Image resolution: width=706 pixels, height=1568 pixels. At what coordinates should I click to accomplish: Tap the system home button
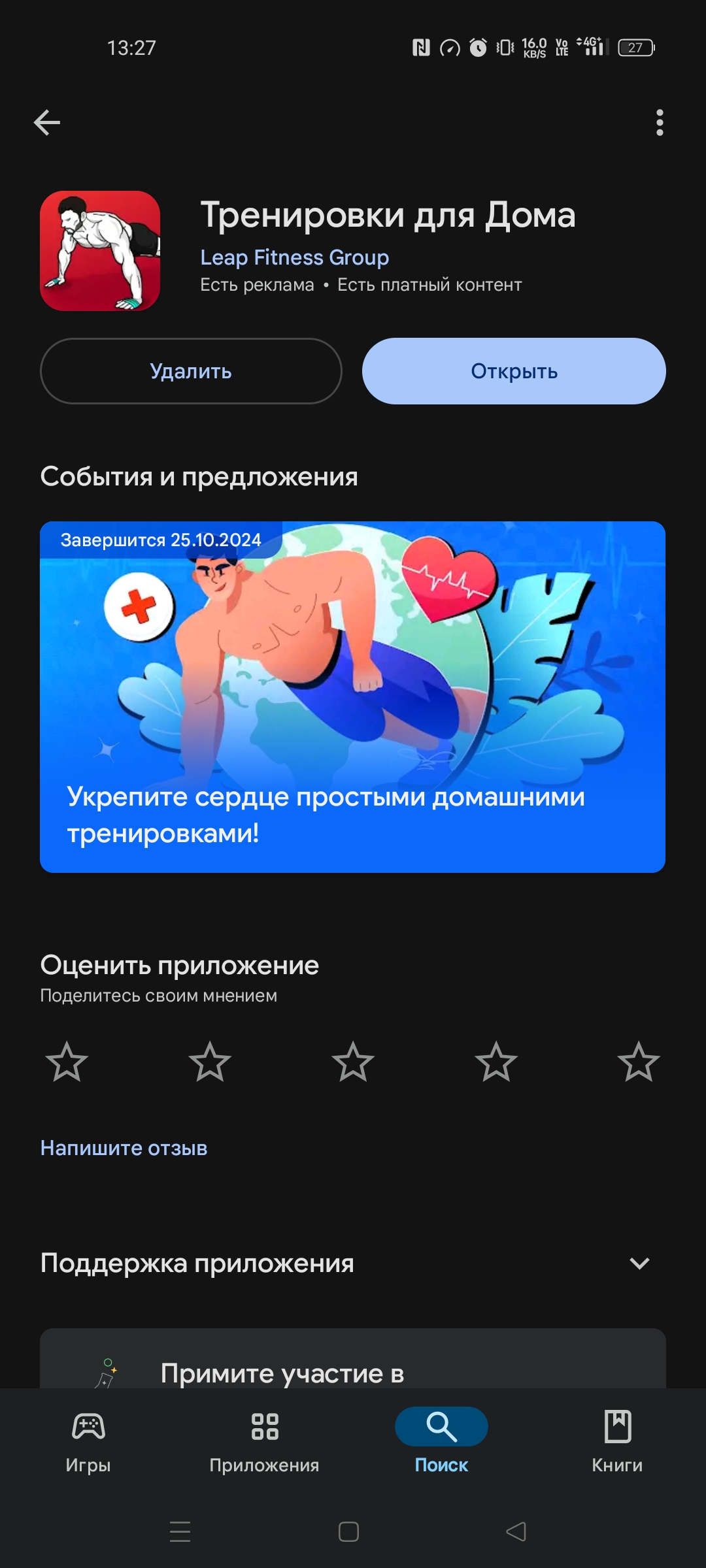[348, 1531]
